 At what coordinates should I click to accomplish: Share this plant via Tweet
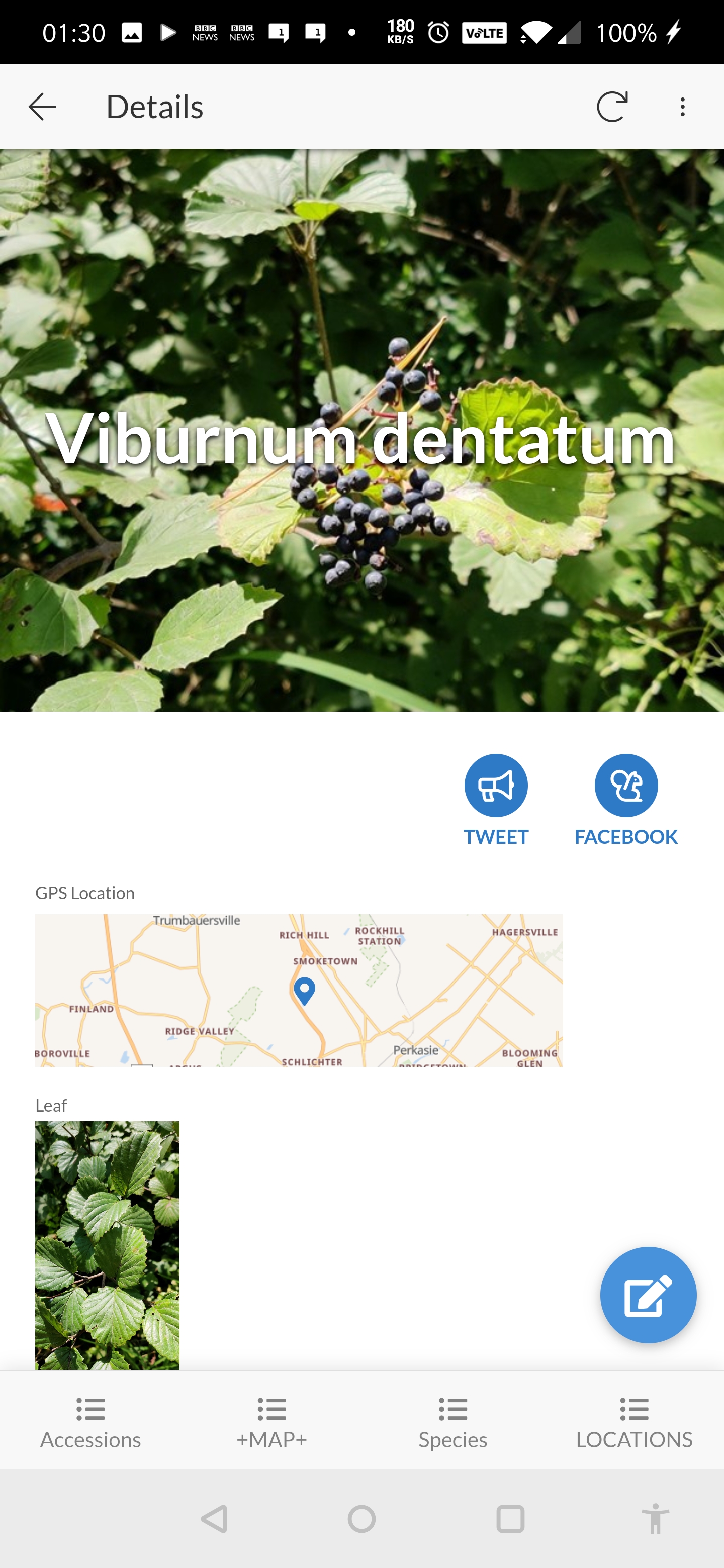click(x=496, y=799)
